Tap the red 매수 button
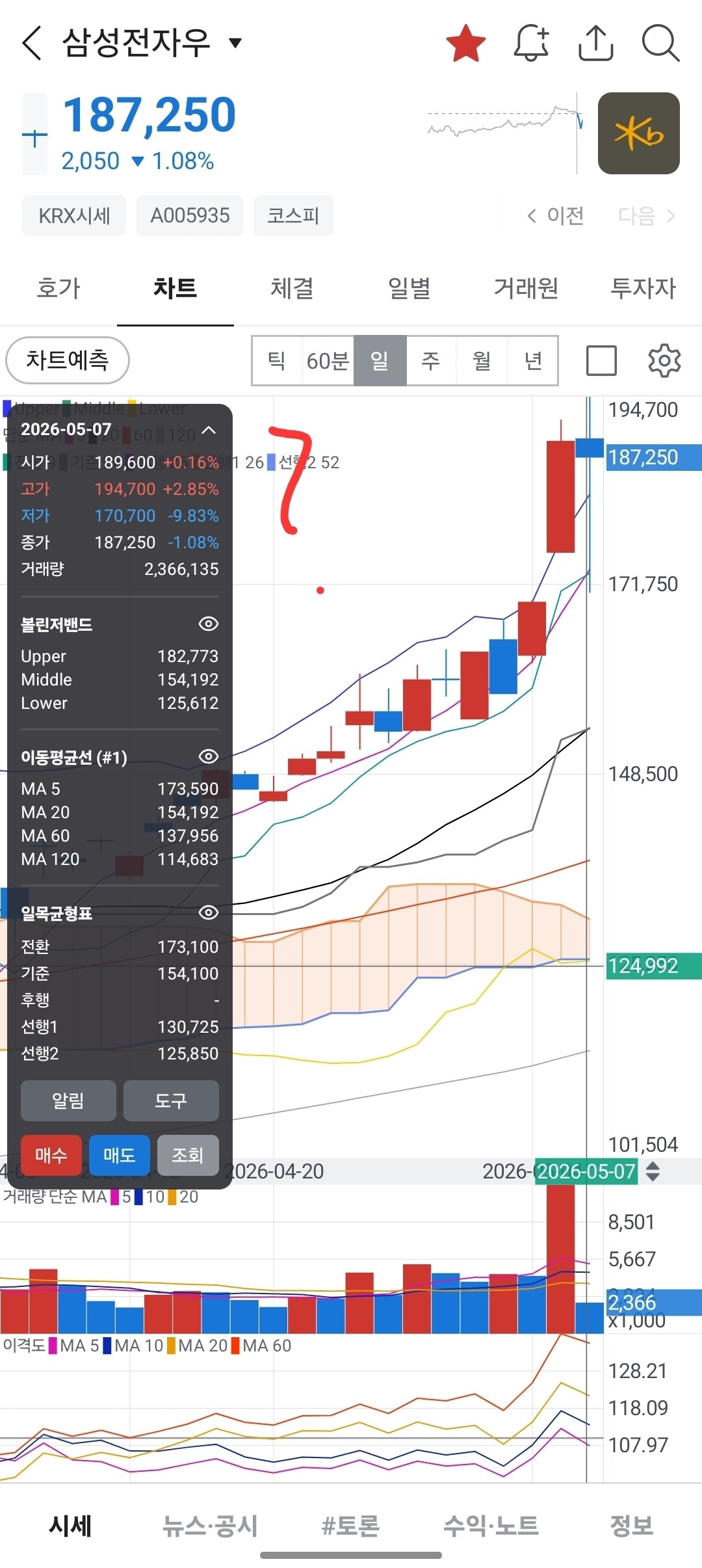Image resolution: width=702 pixels, height=1568 pixels. 51,1155
